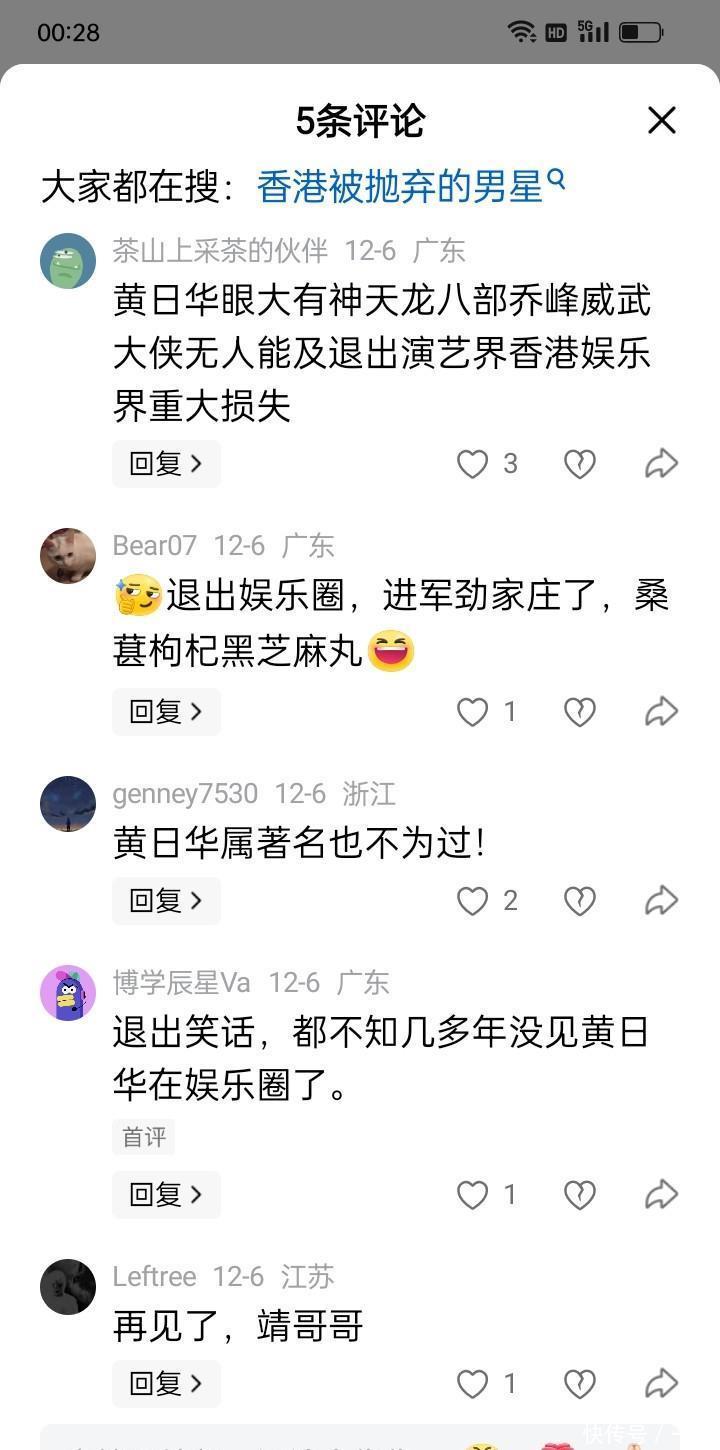Reply to Bear07's comment
The width and height of the screenshot is (720, 1450).
point(166,712)
